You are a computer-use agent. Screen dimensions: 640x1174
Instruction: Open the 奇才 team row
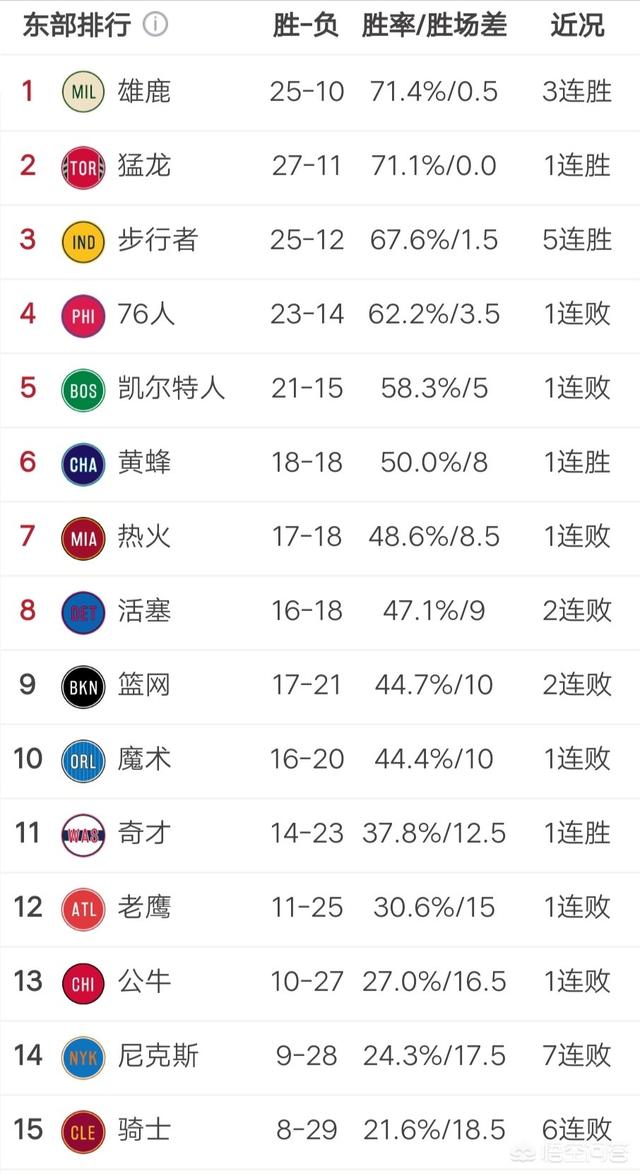click(144, 833)
